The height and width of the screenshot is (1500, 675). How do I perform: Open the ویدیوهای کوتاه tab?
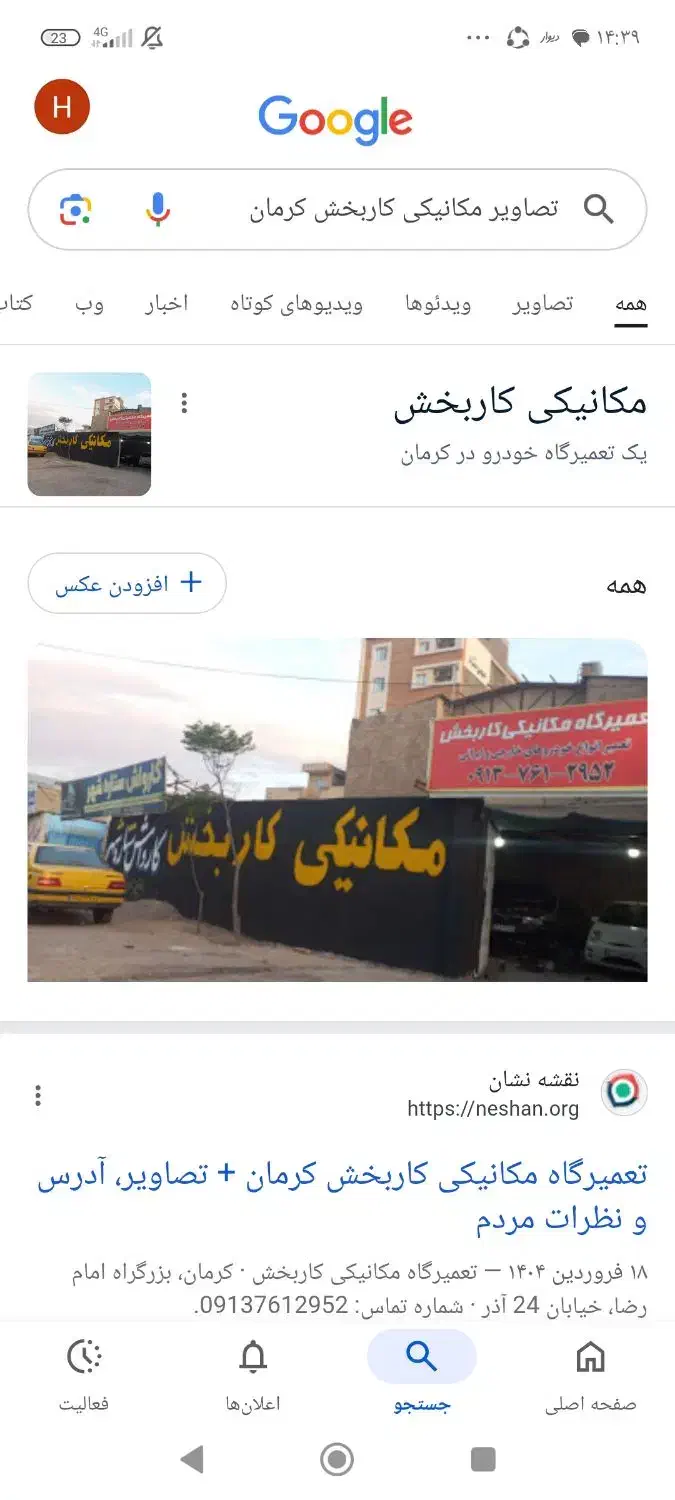pyautogui.click(x=296, y=304)
